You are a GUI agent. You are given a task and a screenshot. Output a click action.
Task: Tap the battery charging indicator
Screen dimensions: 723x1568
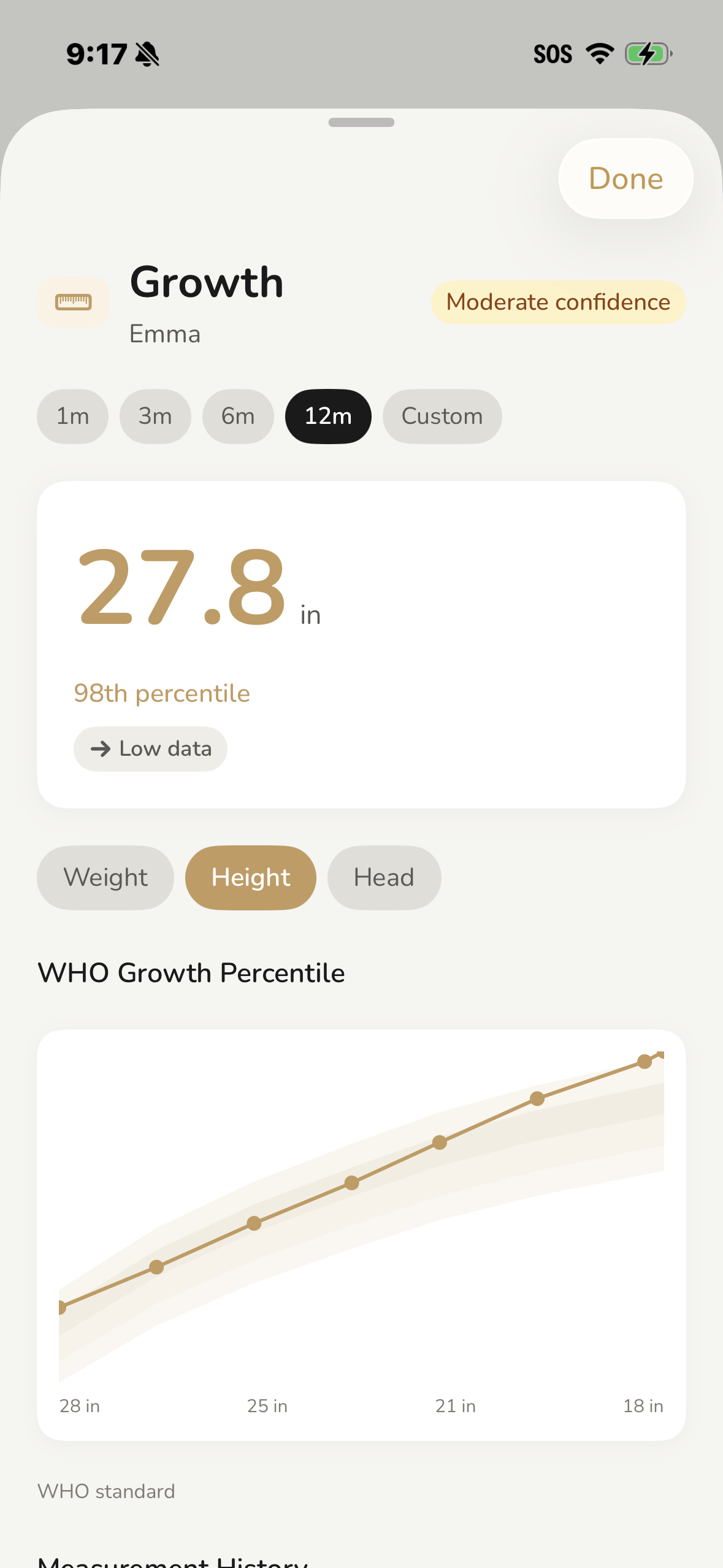(647, 54)
